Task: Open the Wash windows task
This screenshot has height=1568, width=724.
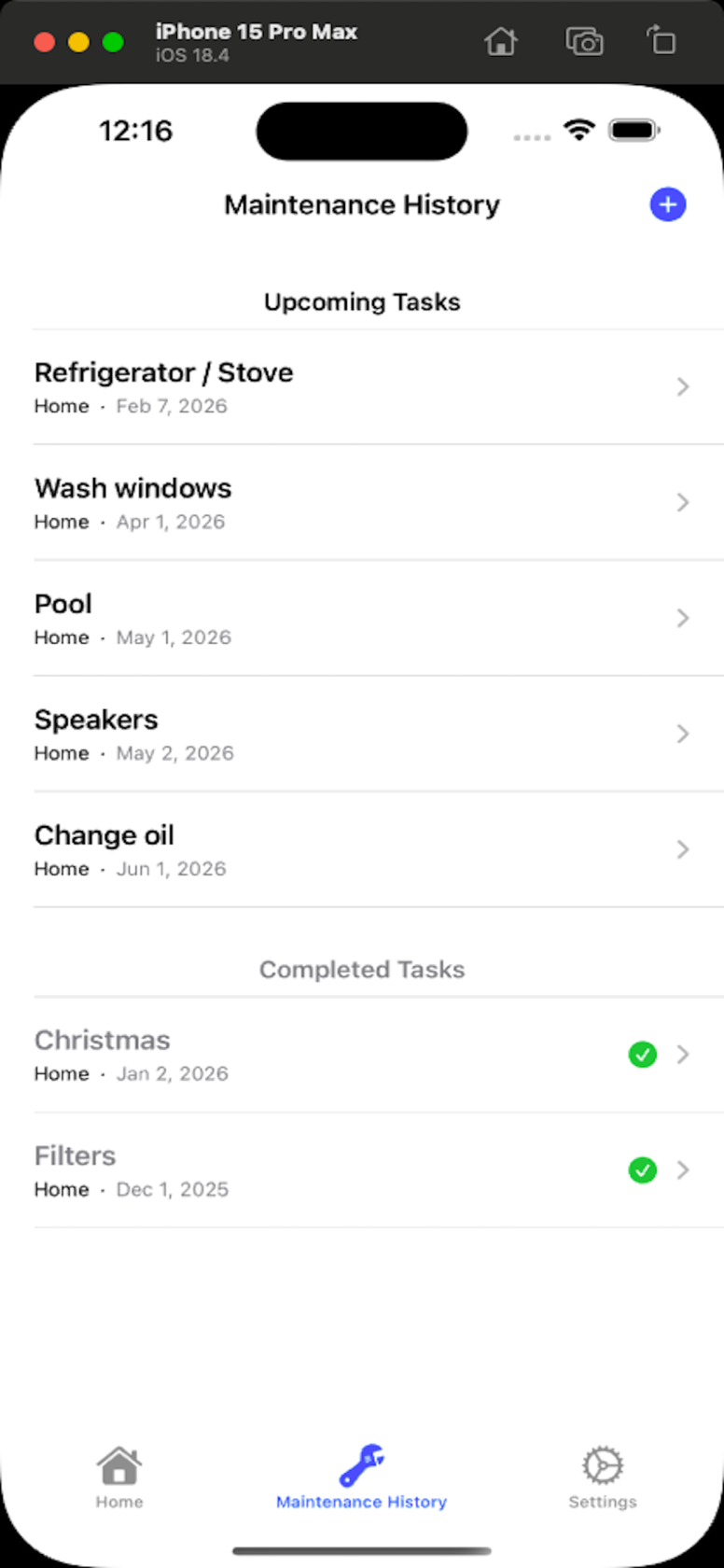Action: click(360, 503)
